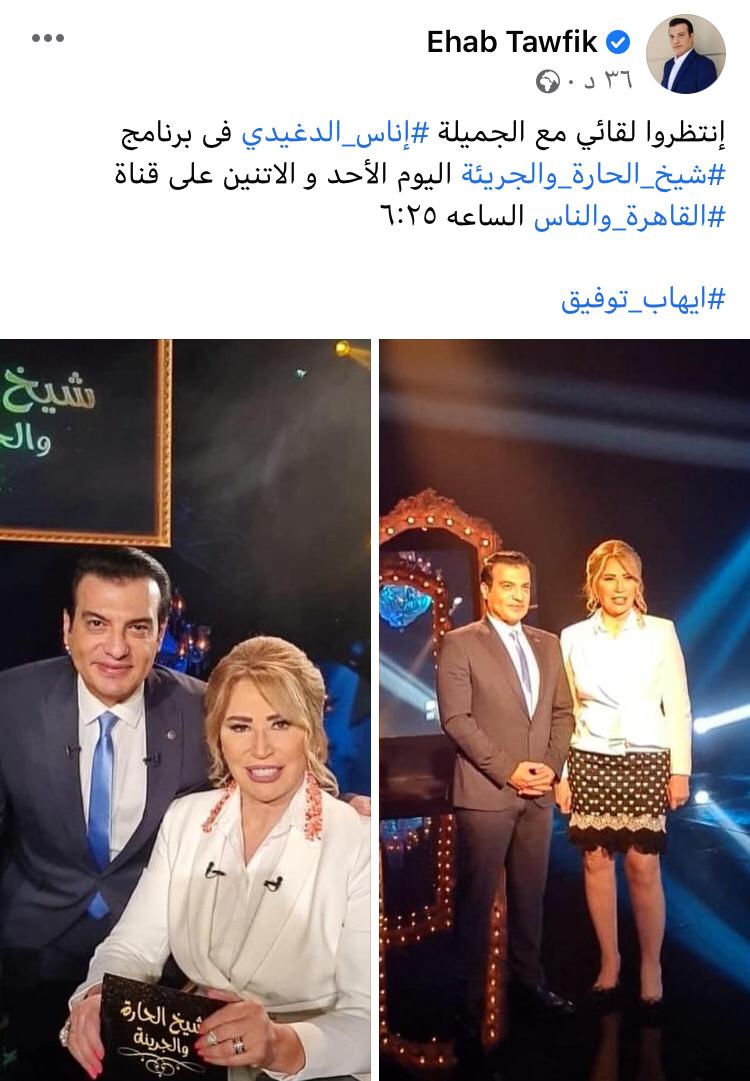Open the post's three-dot overflow menu
Viewport: 750px width, 1081px height.
48,39
